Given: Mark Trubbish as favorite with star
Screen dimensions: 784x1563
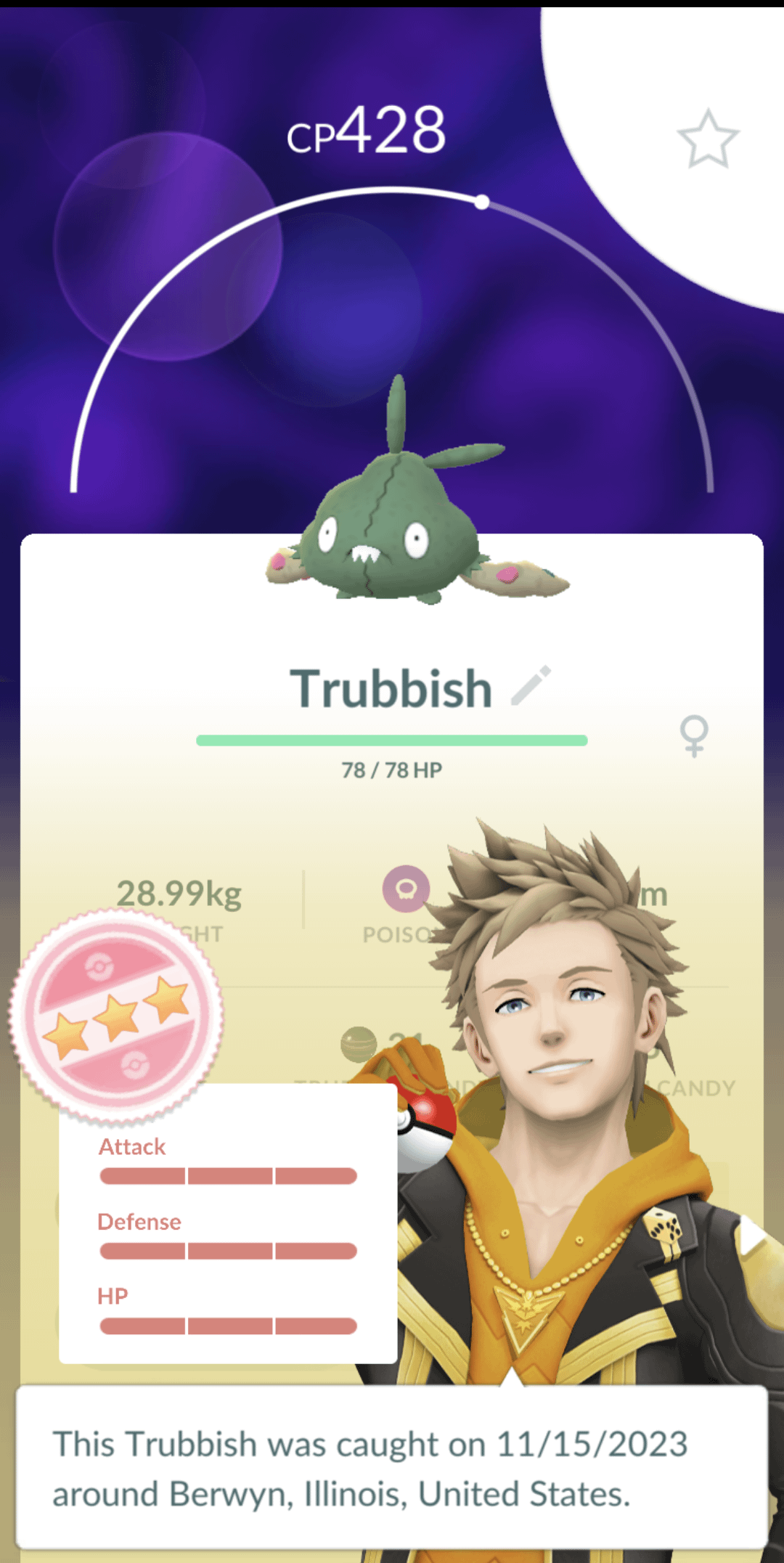Looking at the screenshot, I should pyautogui.click(x=708, y=139).
